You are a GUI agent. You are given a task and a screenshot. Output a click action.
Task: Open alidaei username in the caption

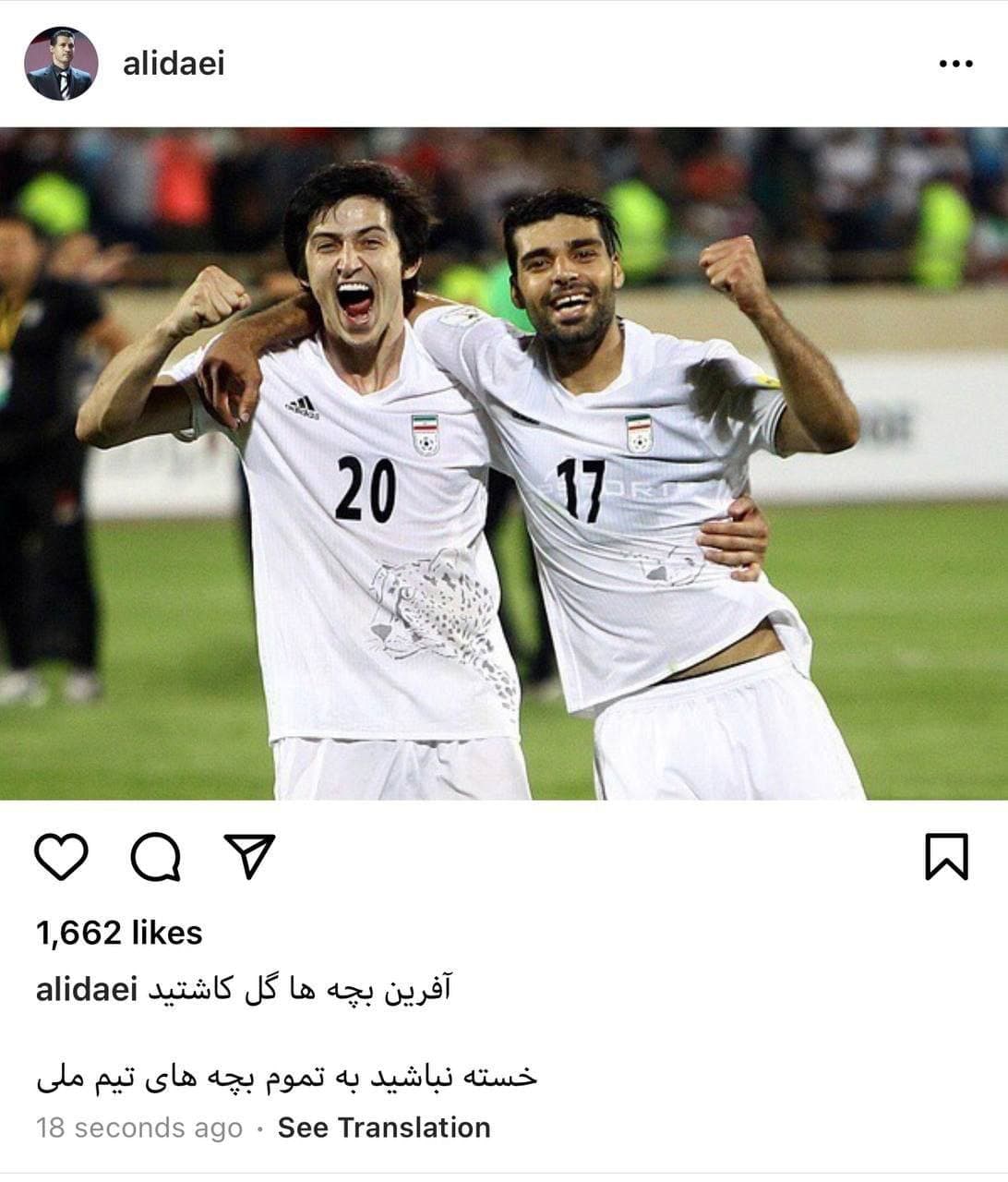coord(86,990)
